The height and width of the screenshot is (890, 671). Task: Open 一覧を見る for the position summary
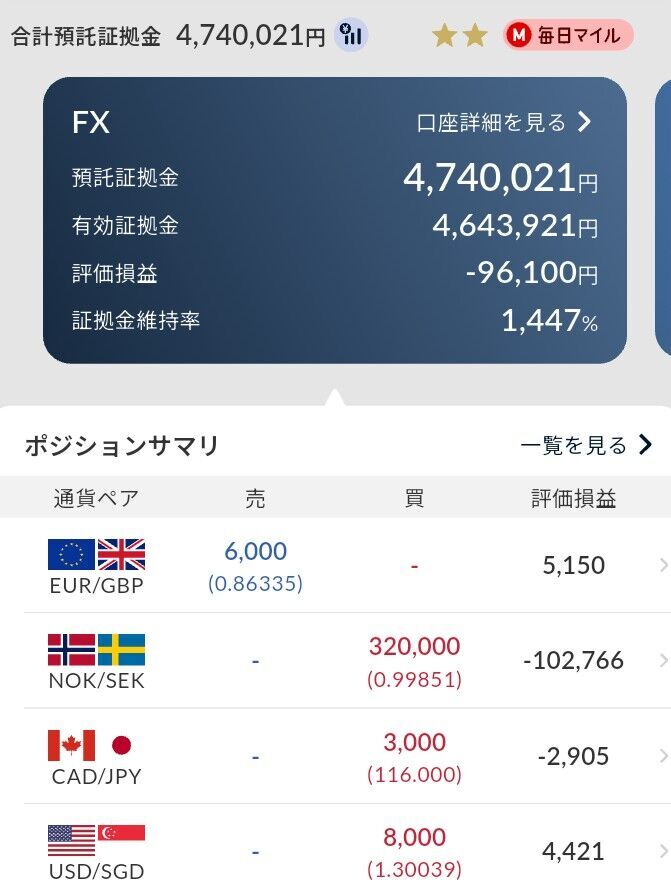tap(586, 445)
